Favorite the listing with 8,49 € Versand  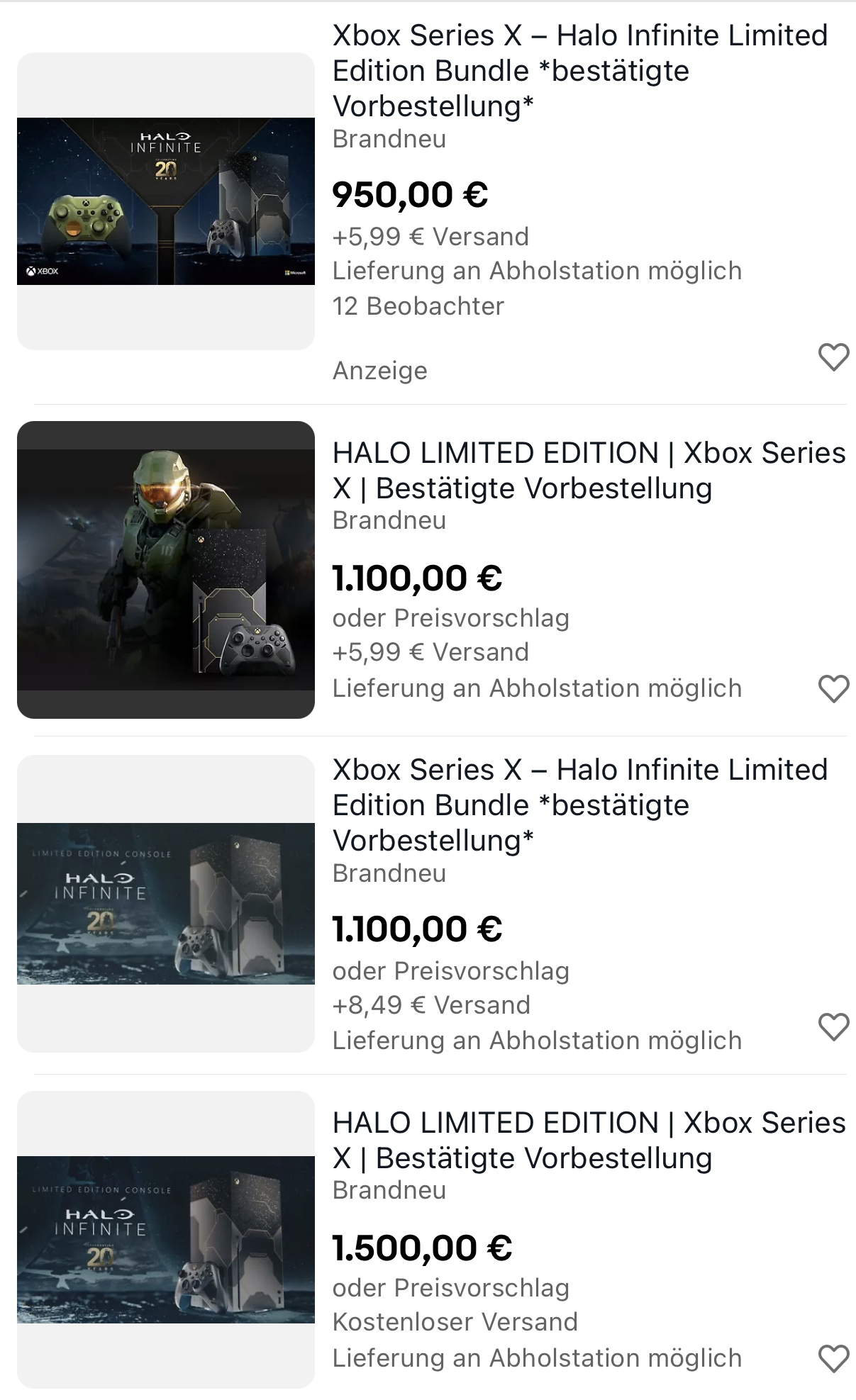[833, 1026]
